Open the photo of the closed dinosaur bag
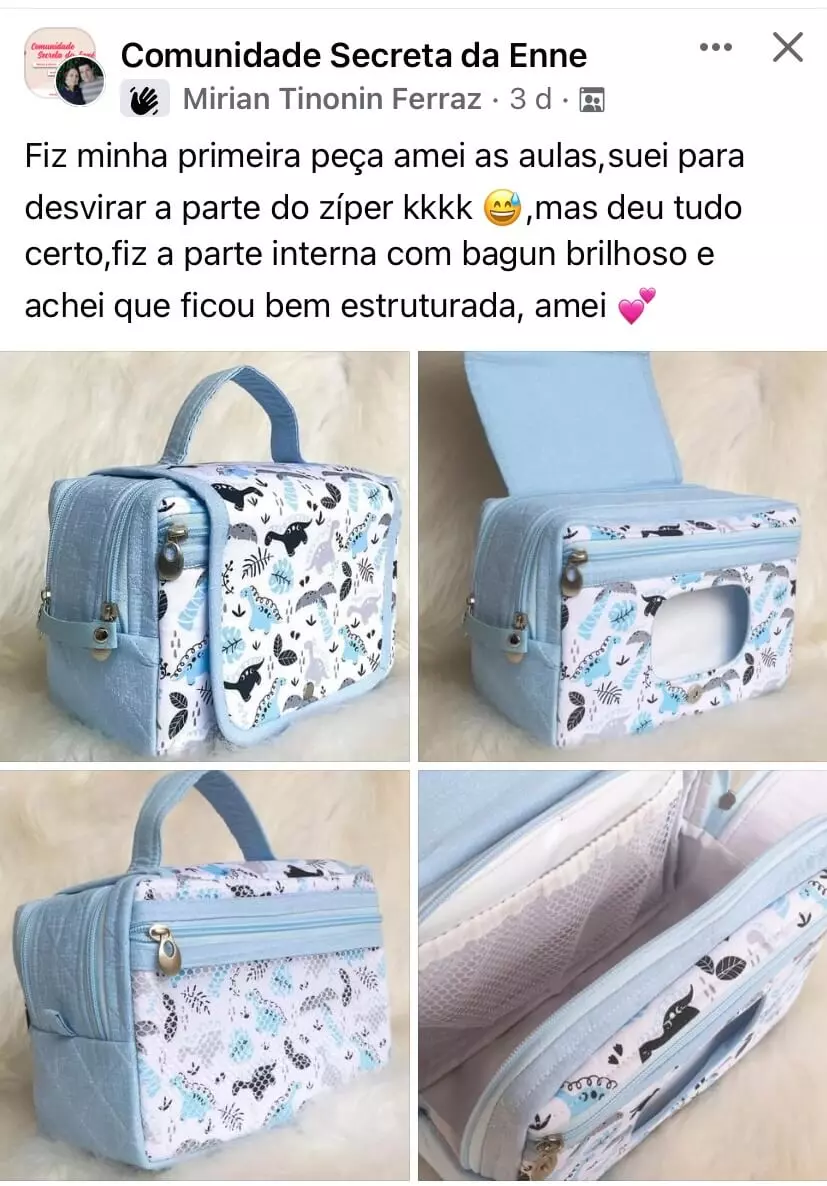 coord(205,556)
